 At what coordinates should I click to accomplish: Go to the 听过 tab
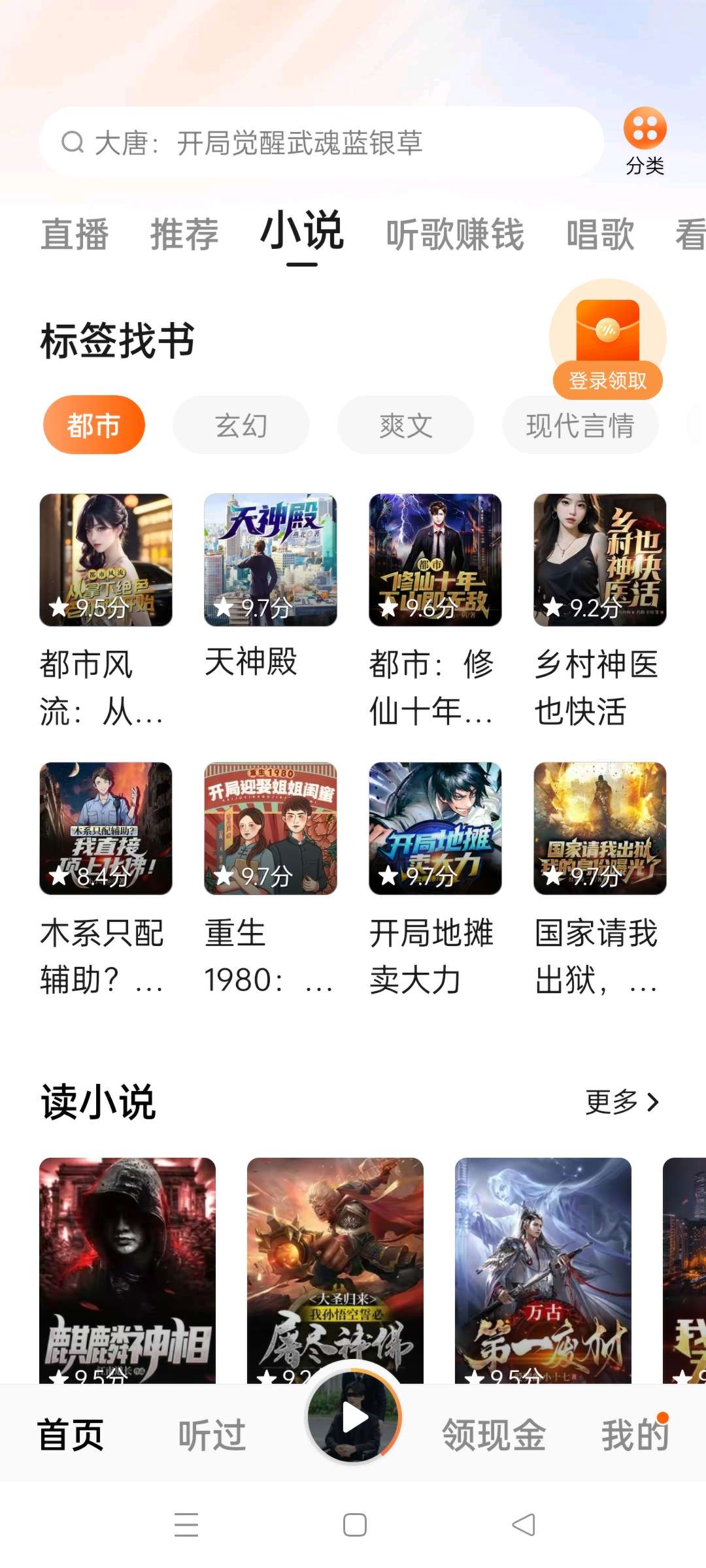tap(212, 1435)
